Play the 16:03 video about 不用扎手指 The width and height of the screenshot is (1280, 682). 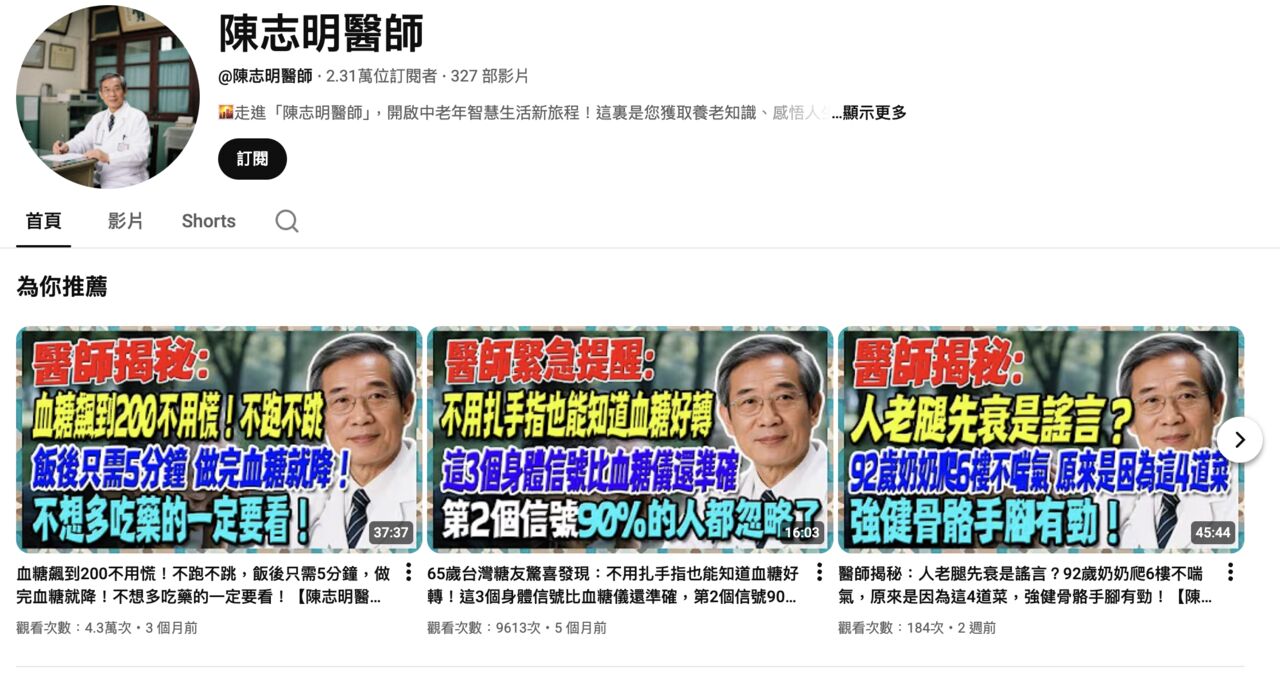coord(630,439)
